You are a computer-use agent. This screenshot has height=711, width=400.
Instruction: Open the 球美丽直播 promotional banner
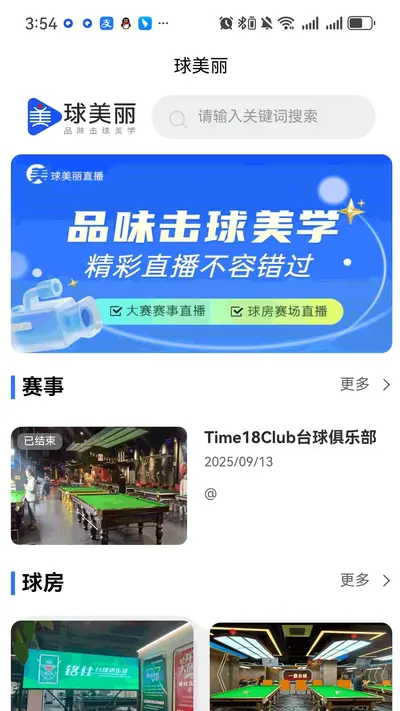pyautogui.click(x=201, y=253)
